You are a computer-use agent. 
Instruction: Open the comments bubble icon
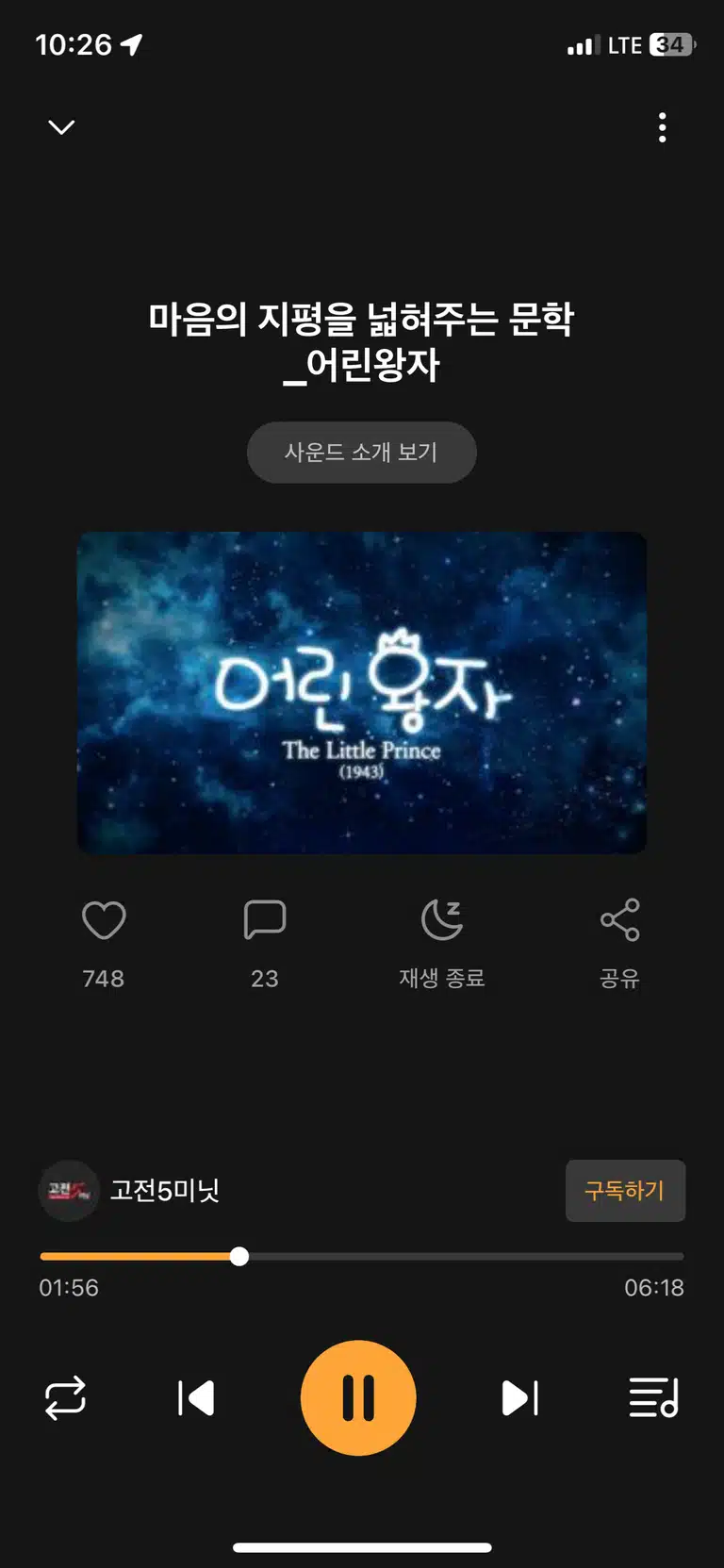[x=265, y=920]
